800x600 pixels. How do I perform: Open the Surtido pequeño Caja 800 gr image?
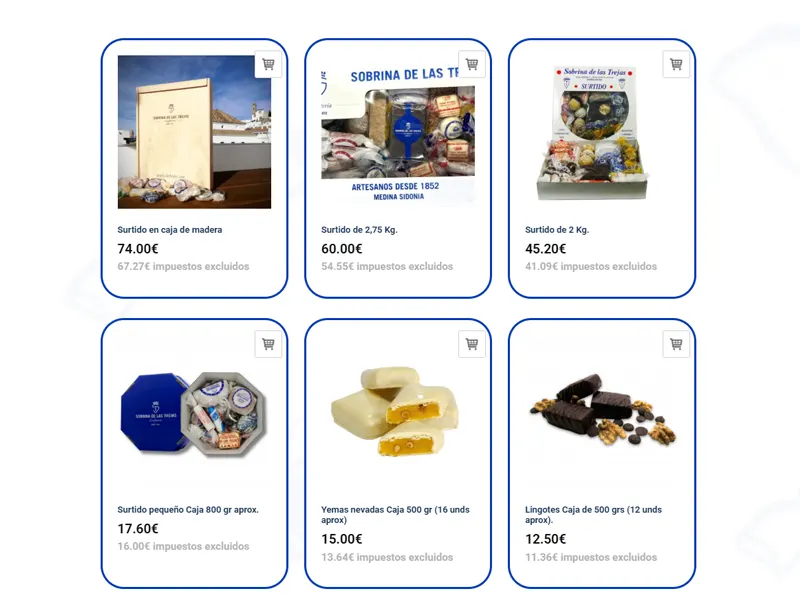pos(194,412)
